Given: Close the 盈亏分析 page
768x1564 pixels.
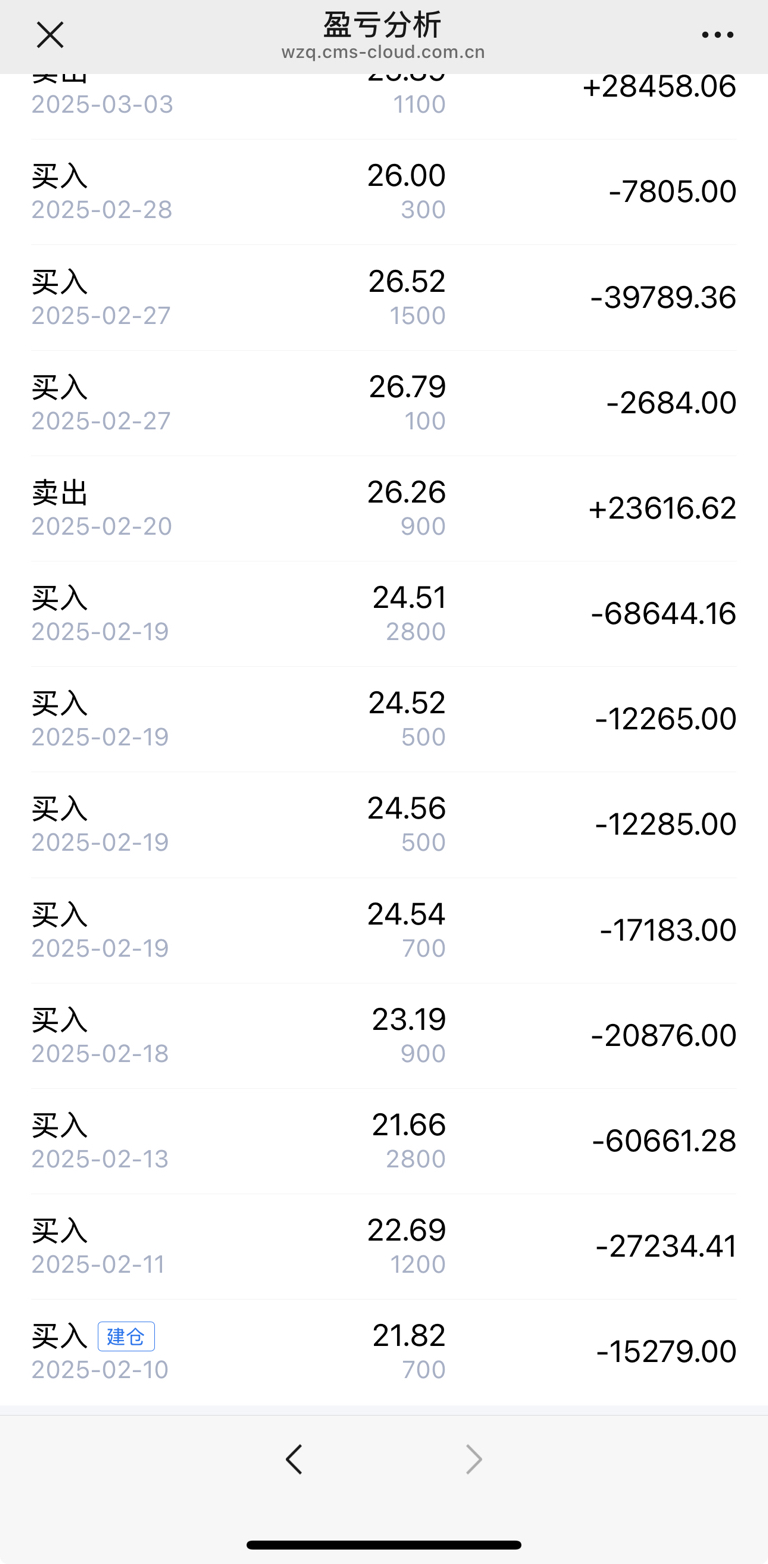Looking at the screenshot, I should coord(50,35).
